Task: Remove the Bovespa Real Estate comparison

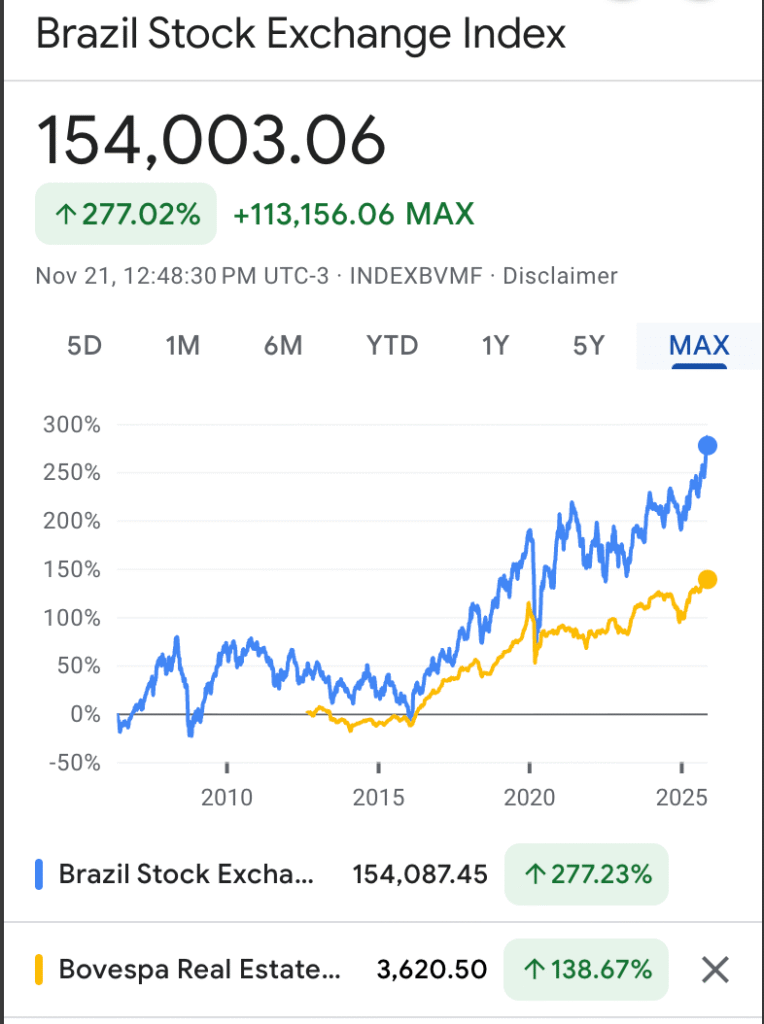Action: pyautogui.click(x=716, y=969)
